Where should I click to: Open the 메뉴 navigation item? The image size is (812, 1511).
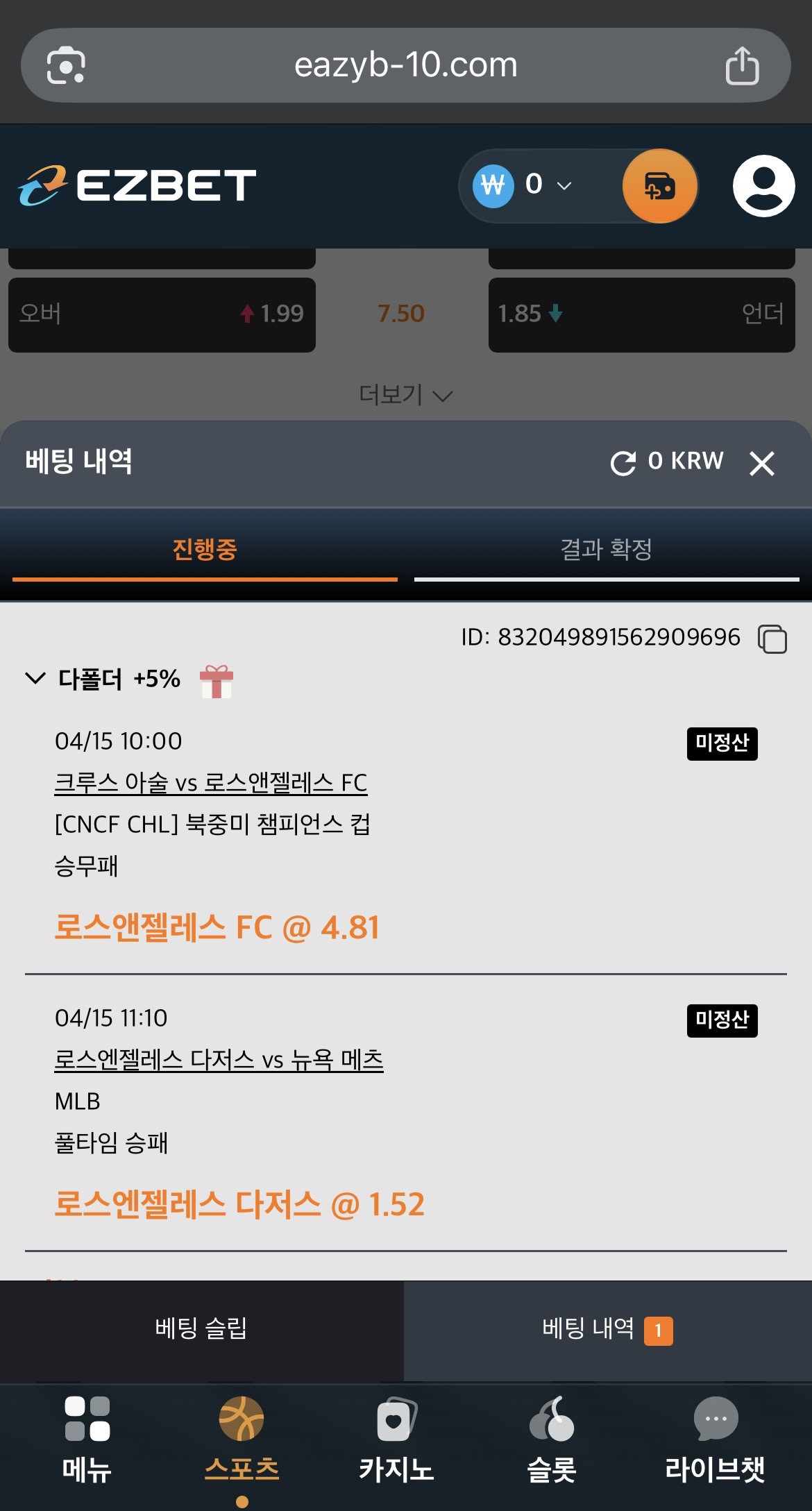[x=87, y=1441]
